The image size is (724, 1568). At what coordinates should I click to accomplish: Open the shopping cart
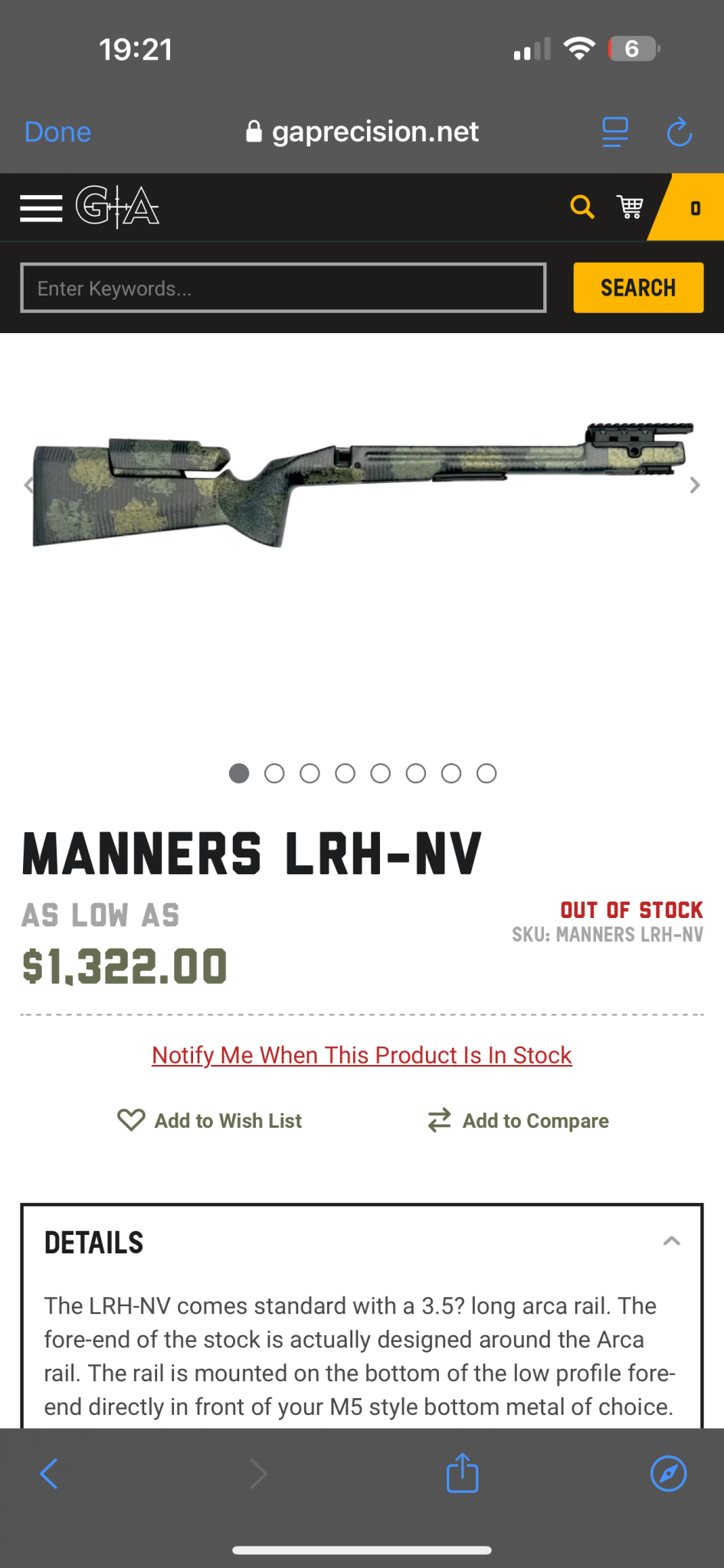(630, 207)
